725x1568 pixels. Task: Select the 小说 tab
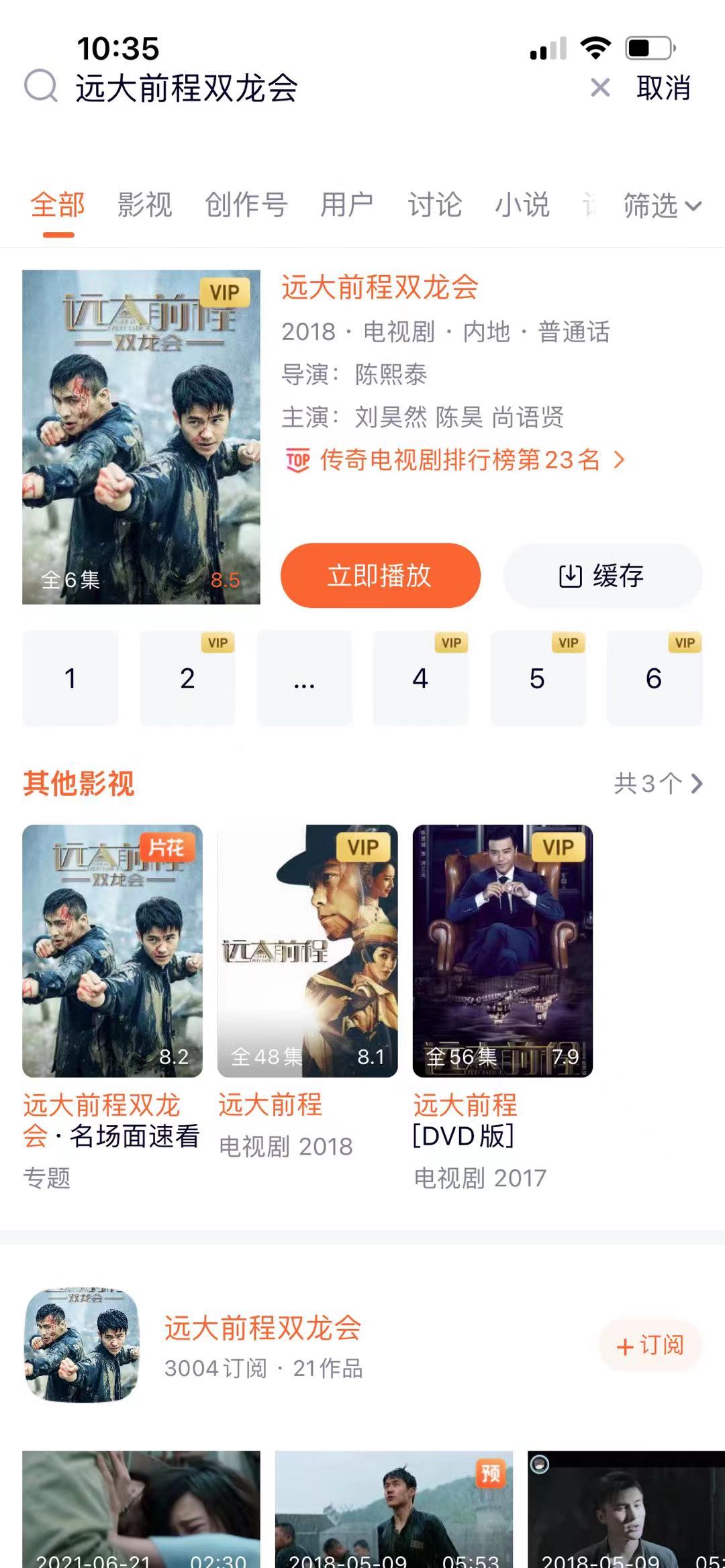click(x=522, y=205)
